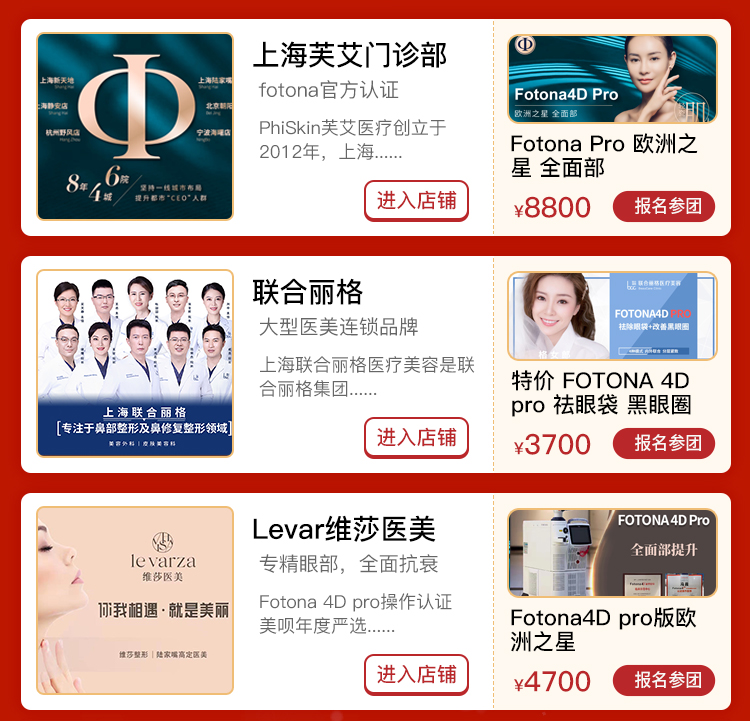
Task: Open the 上海芙艾门诊部 clinic picture
Action: pyautogui.click(x=135, y=127)
